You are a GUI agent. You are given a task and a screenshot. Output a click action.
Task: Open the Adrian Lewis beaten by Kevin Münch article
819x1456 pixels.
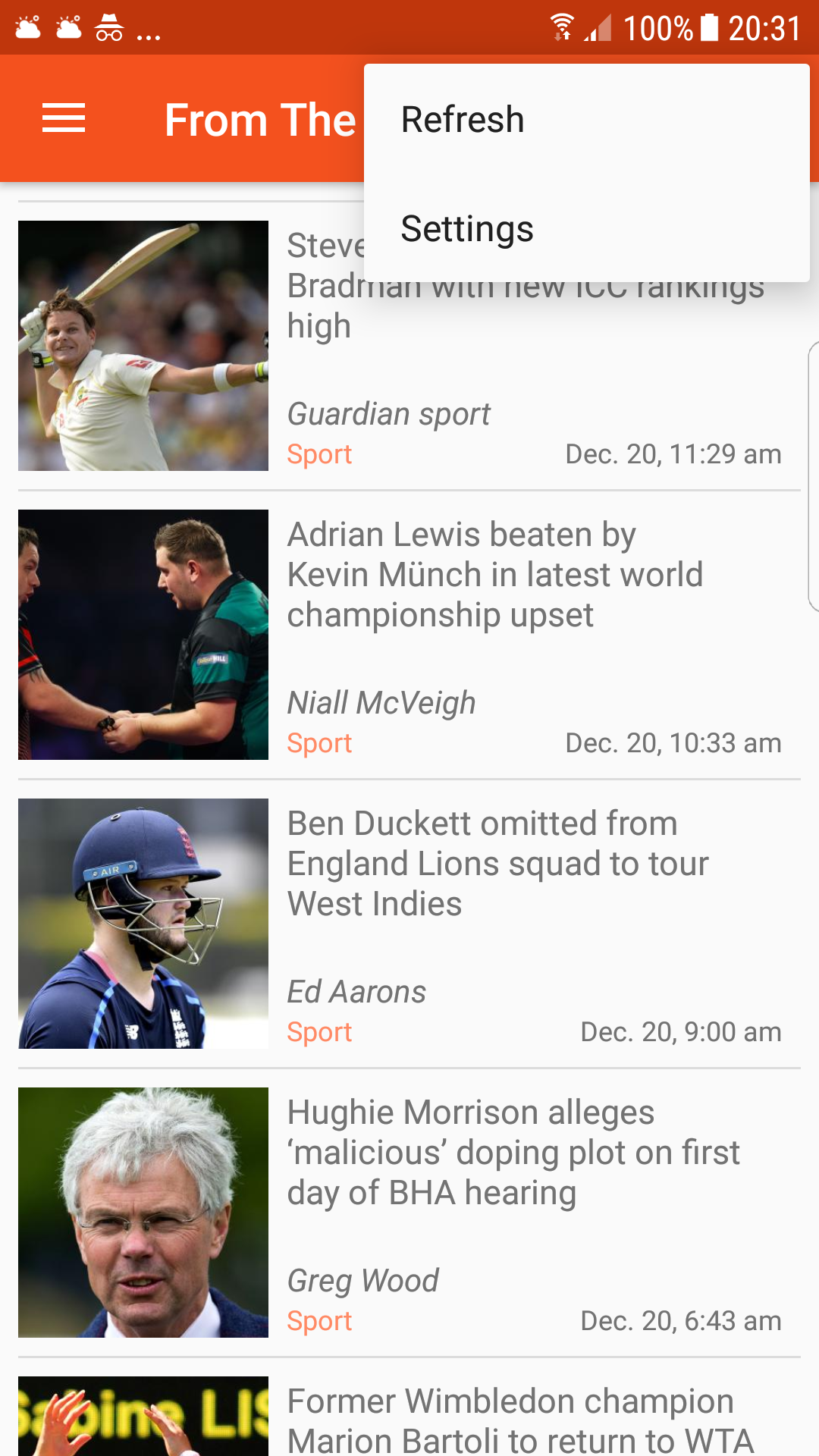(x=409, y=635)
